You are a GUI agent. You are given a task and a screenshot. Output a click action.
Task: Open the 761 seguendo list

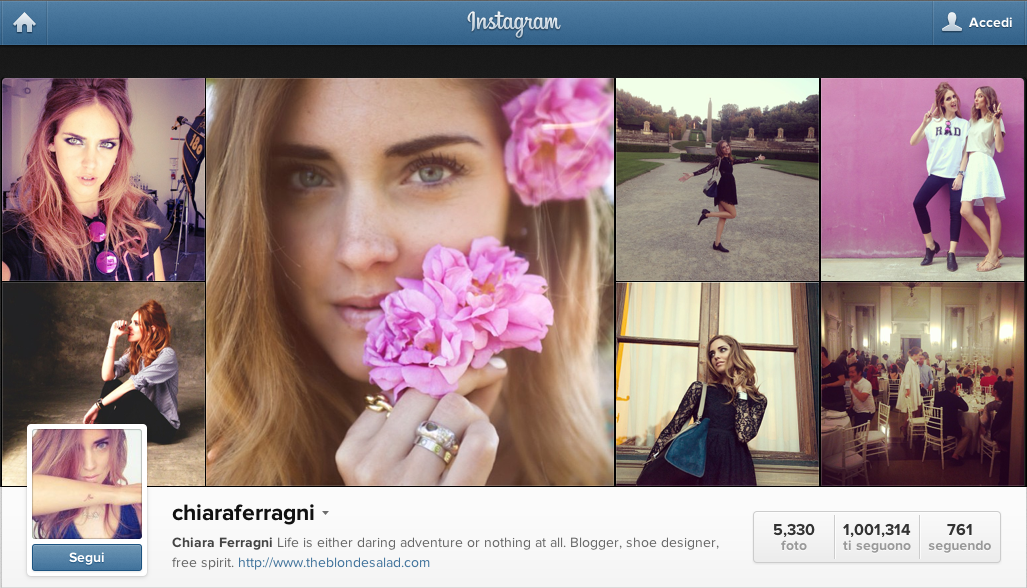tap(959, 537)
